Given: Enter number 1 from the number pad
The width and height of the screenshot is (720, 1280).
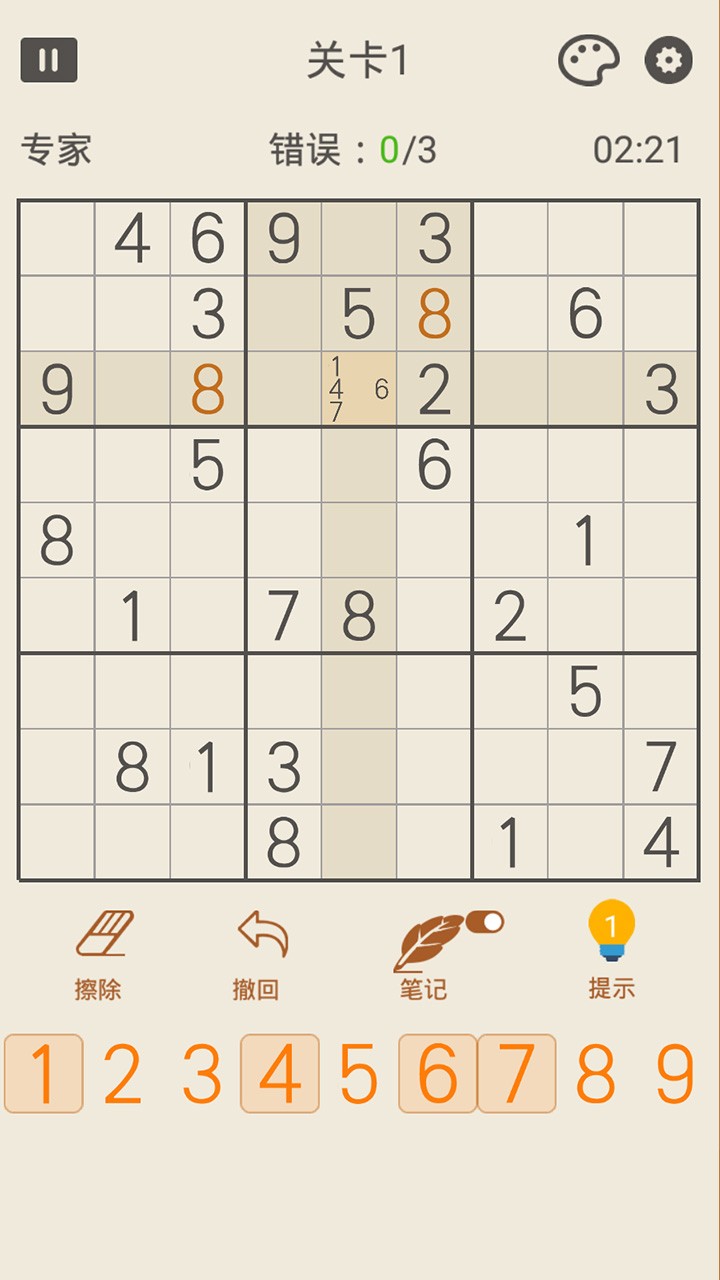Looking at the screenshot, I should tap(44, 1074).
